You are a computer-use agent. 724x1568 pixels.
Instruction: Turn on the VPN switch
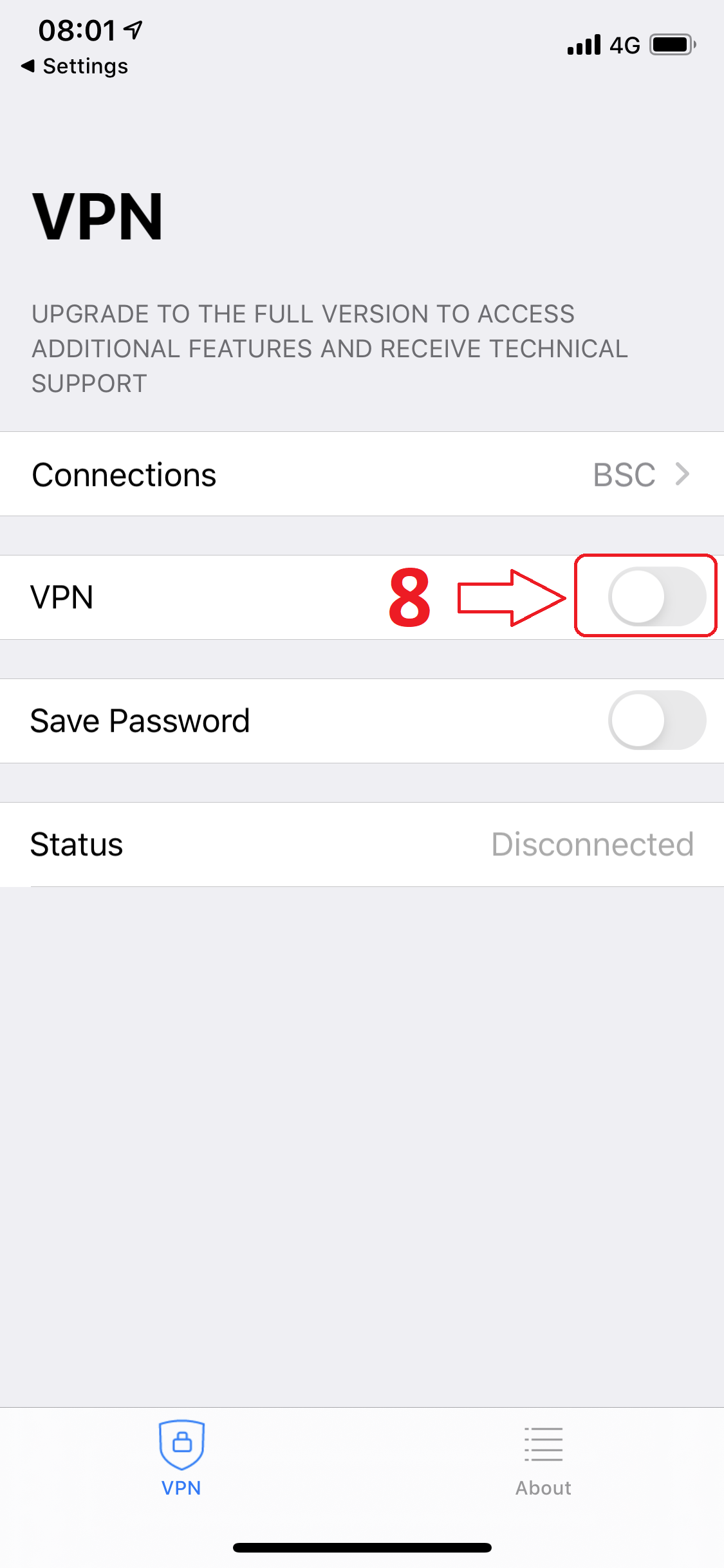[656, 597]
